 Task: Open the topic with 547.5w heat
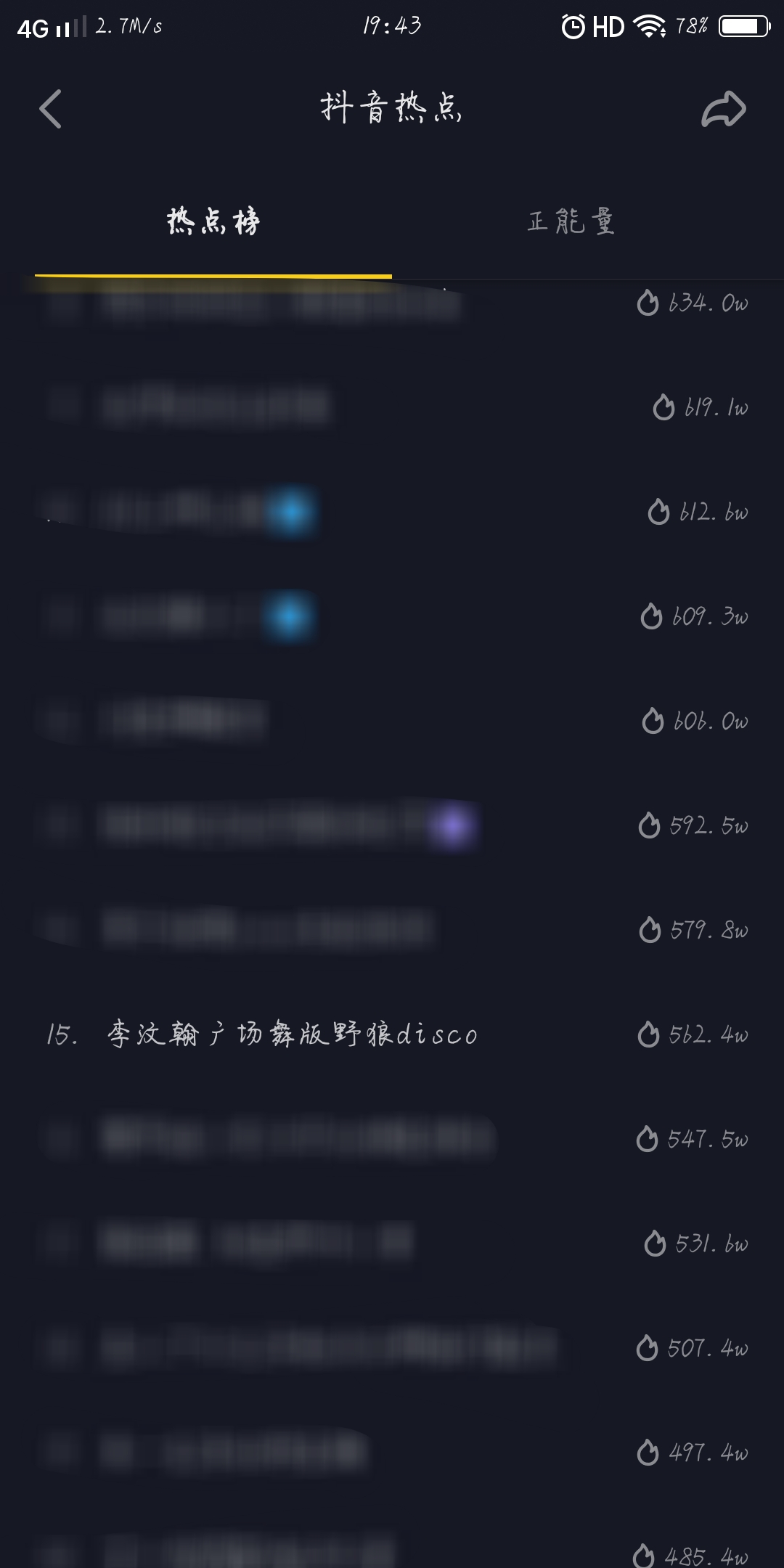pos(392,1139)
